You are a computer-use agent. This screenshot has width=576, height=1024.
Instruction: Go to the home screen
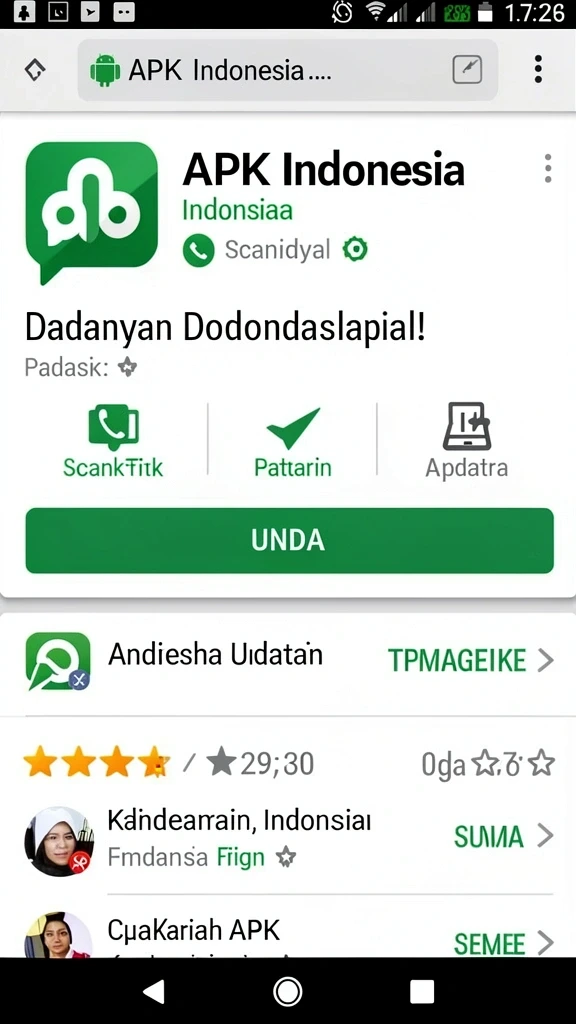(288, 991)
